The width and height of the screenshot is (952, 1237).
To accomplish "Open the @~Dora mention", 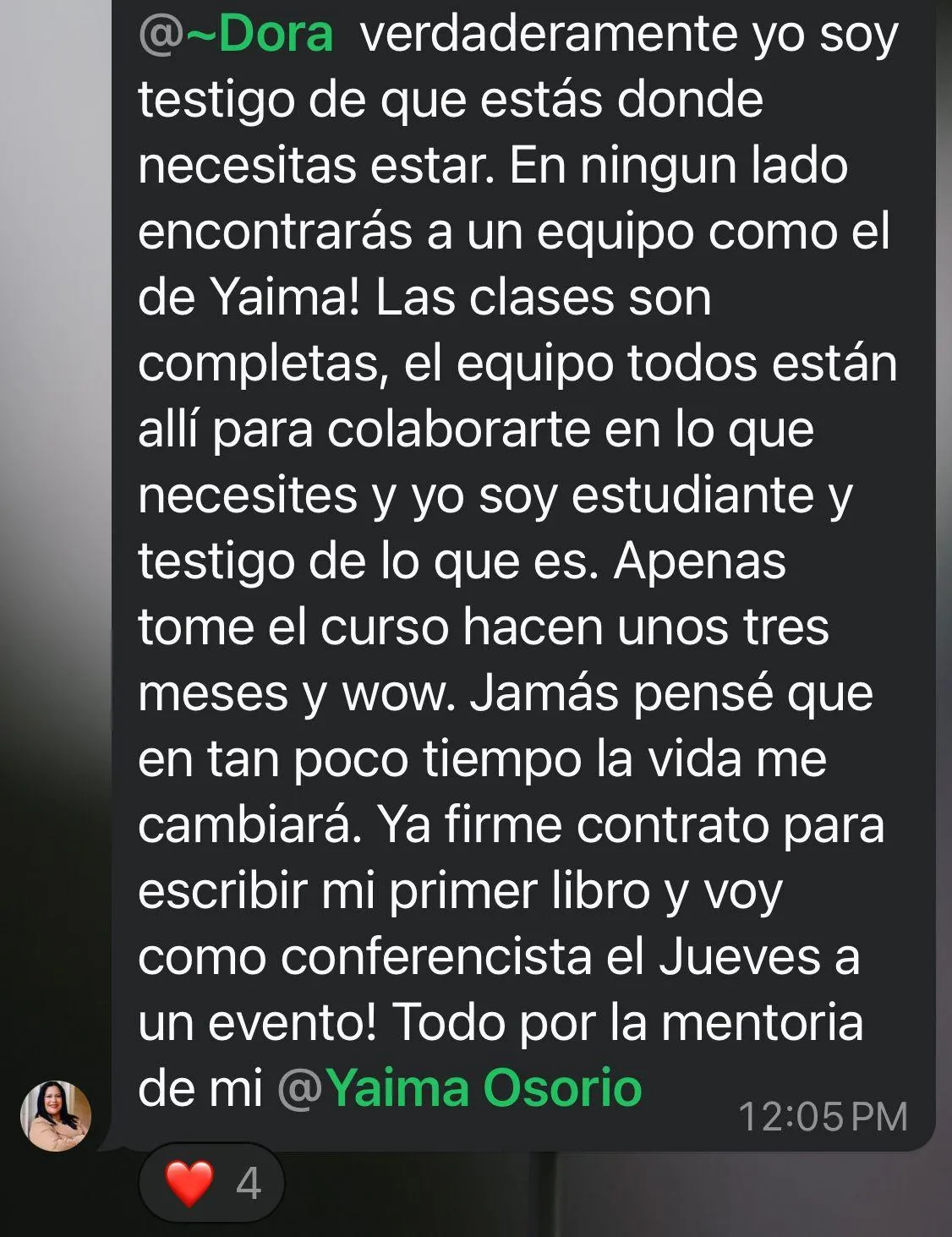I will pos(236,36).
